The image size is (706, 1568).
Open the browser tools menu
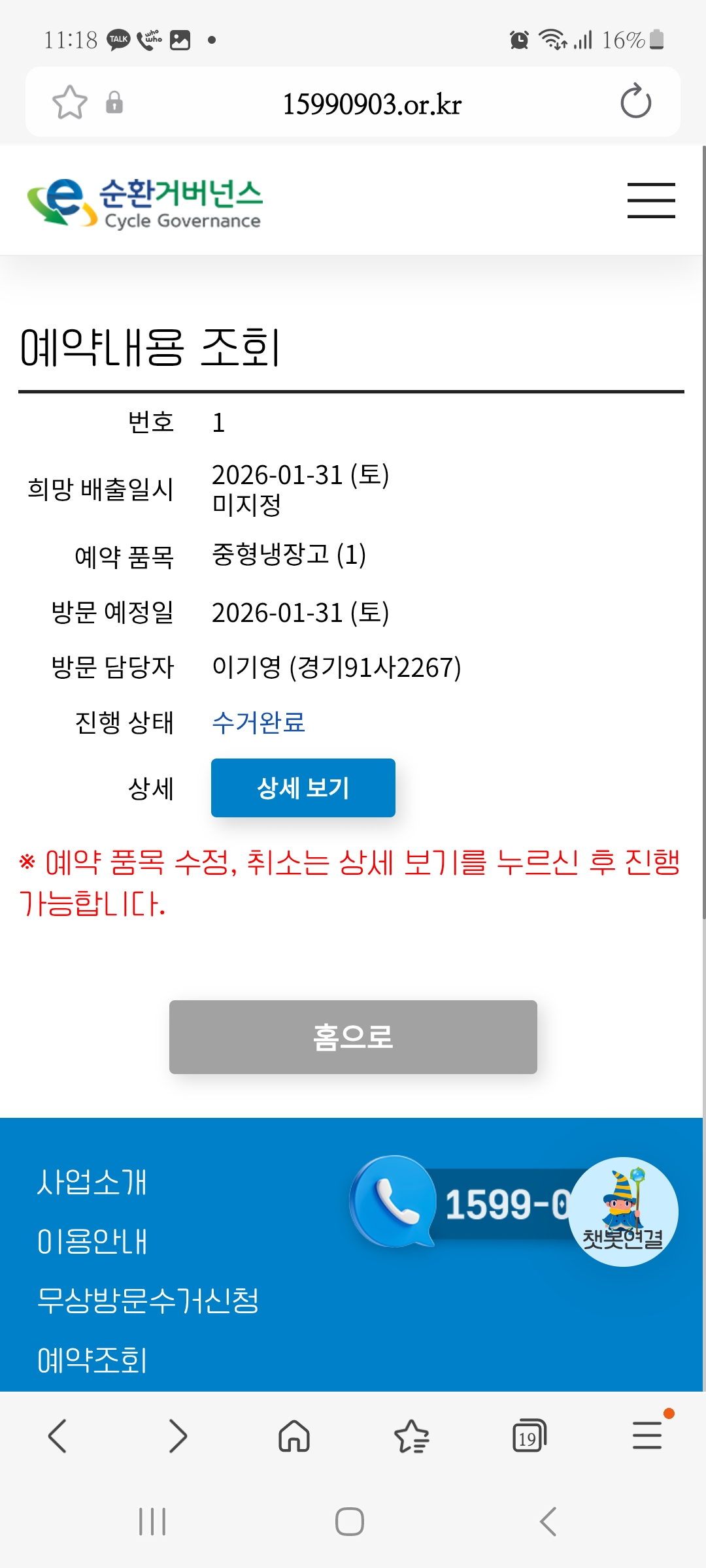click(x=647, y=1436)
